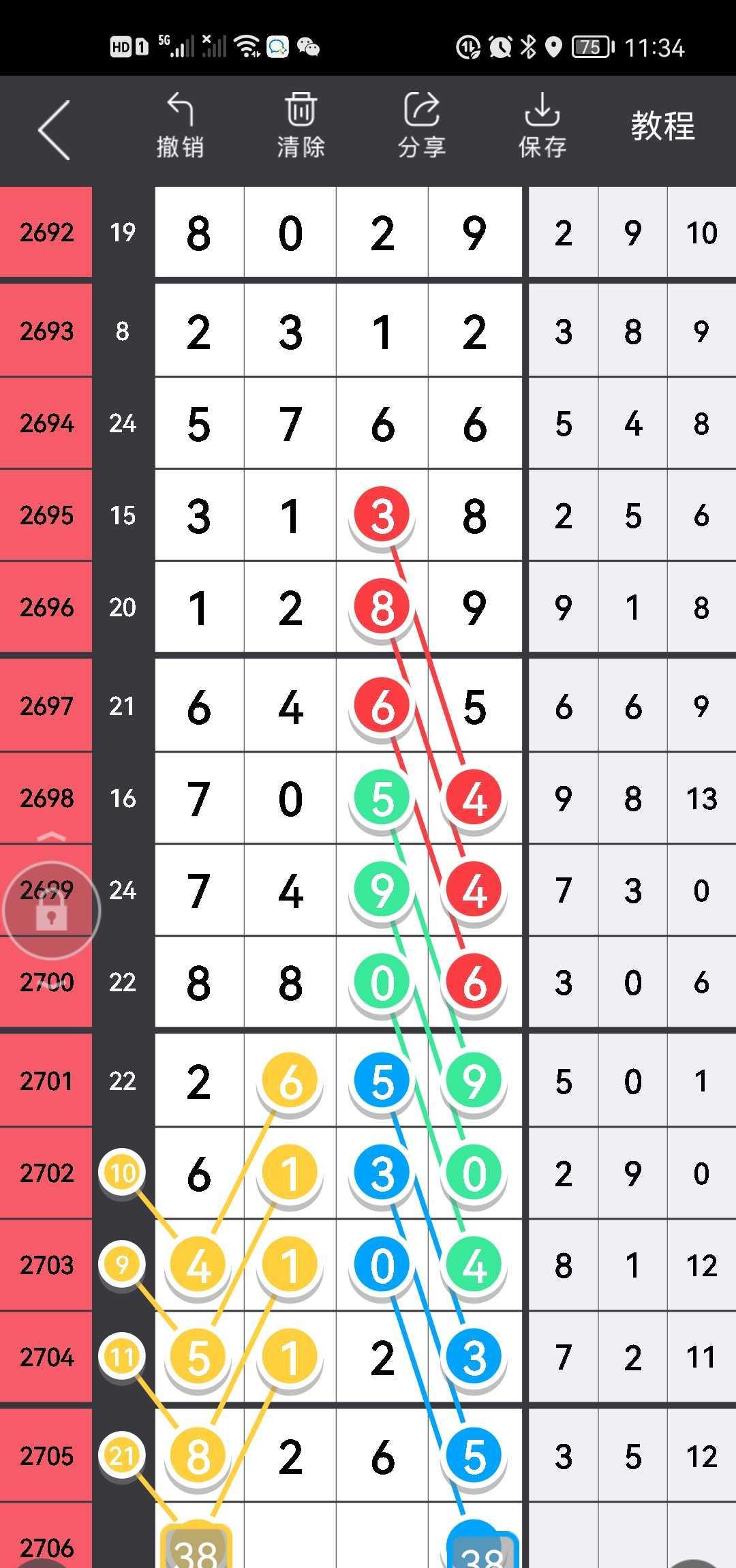Mark digit 8 in first column of row 2692
736x1568 pixels.
pos(198,233)
